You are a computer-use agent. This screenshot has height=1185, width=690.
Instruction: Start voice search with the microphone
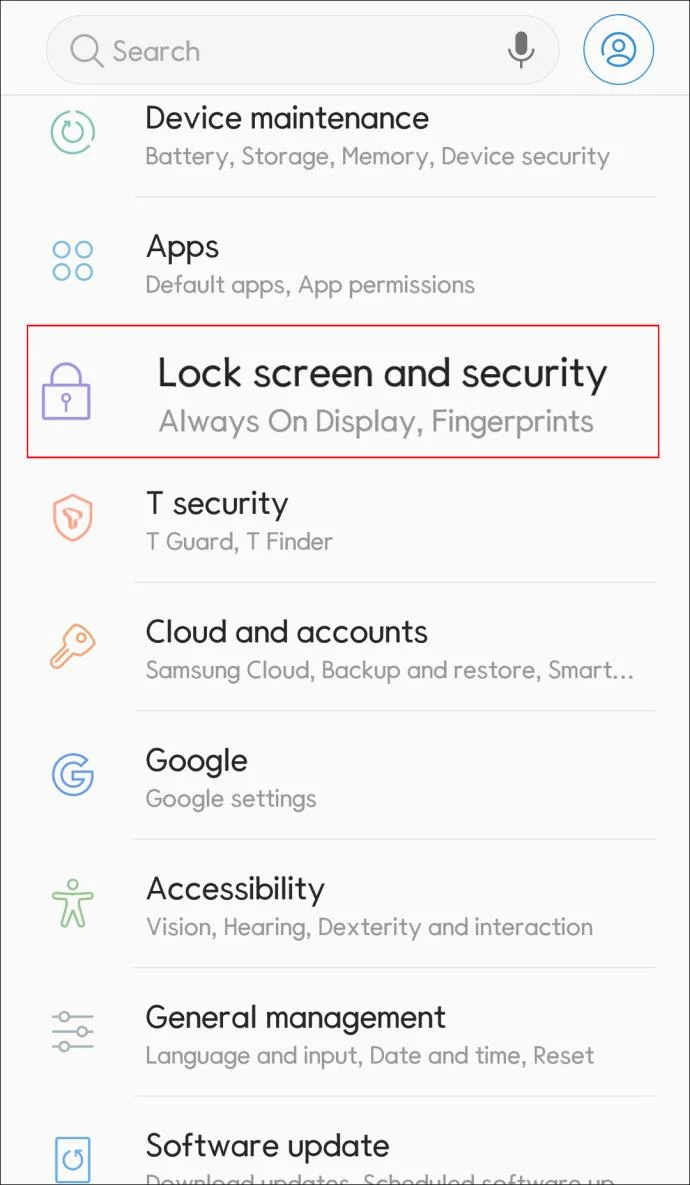coord(520,50)
